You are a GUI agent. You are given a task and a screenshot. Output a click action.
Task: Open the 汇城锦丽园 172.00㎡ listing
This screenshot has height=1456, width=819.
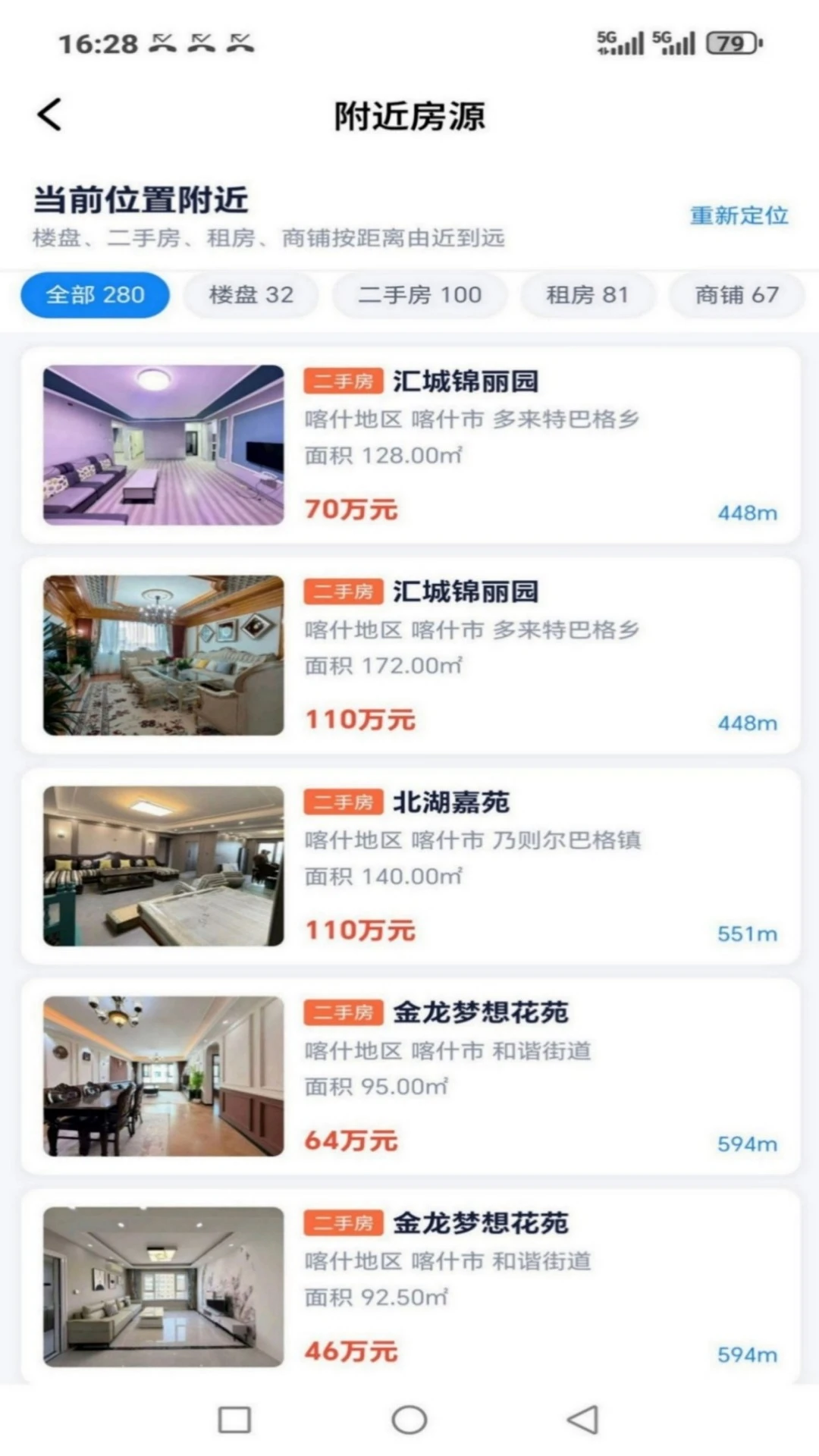pos(410,655)
